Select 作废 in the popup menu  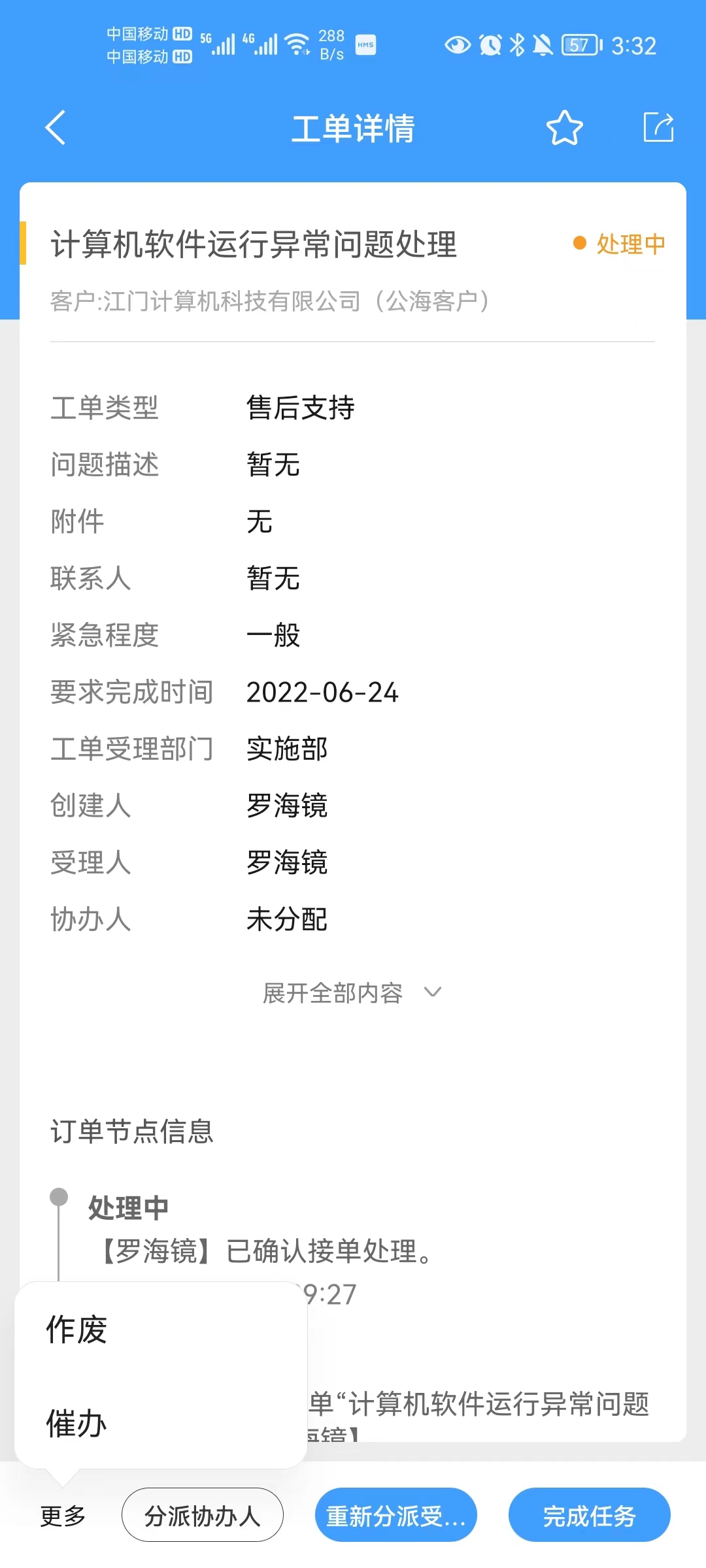[161, 1330]
